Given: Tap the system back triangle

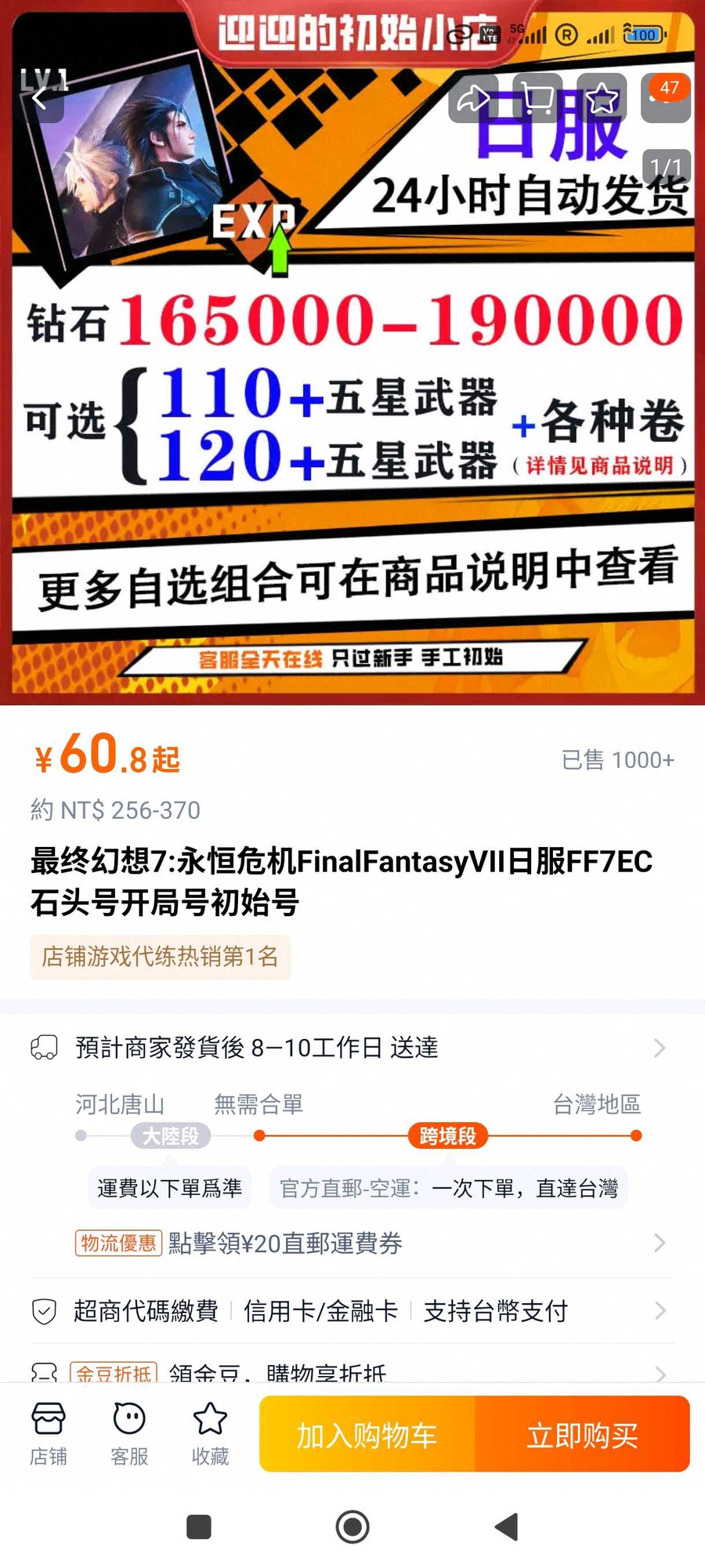Looking at the screenshot, I should tap(507, 1526).
